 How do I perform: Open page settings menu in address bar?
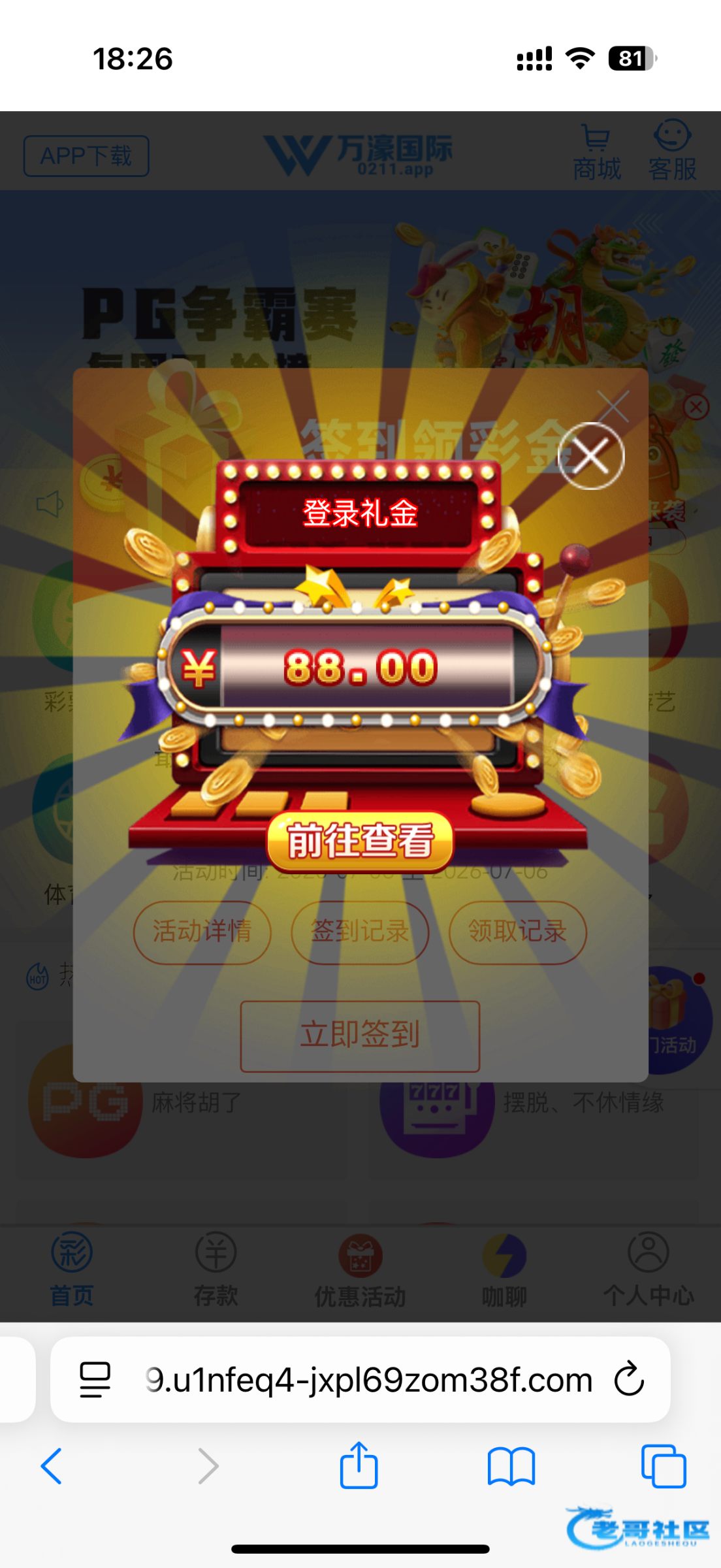[x=95, y=1379]
